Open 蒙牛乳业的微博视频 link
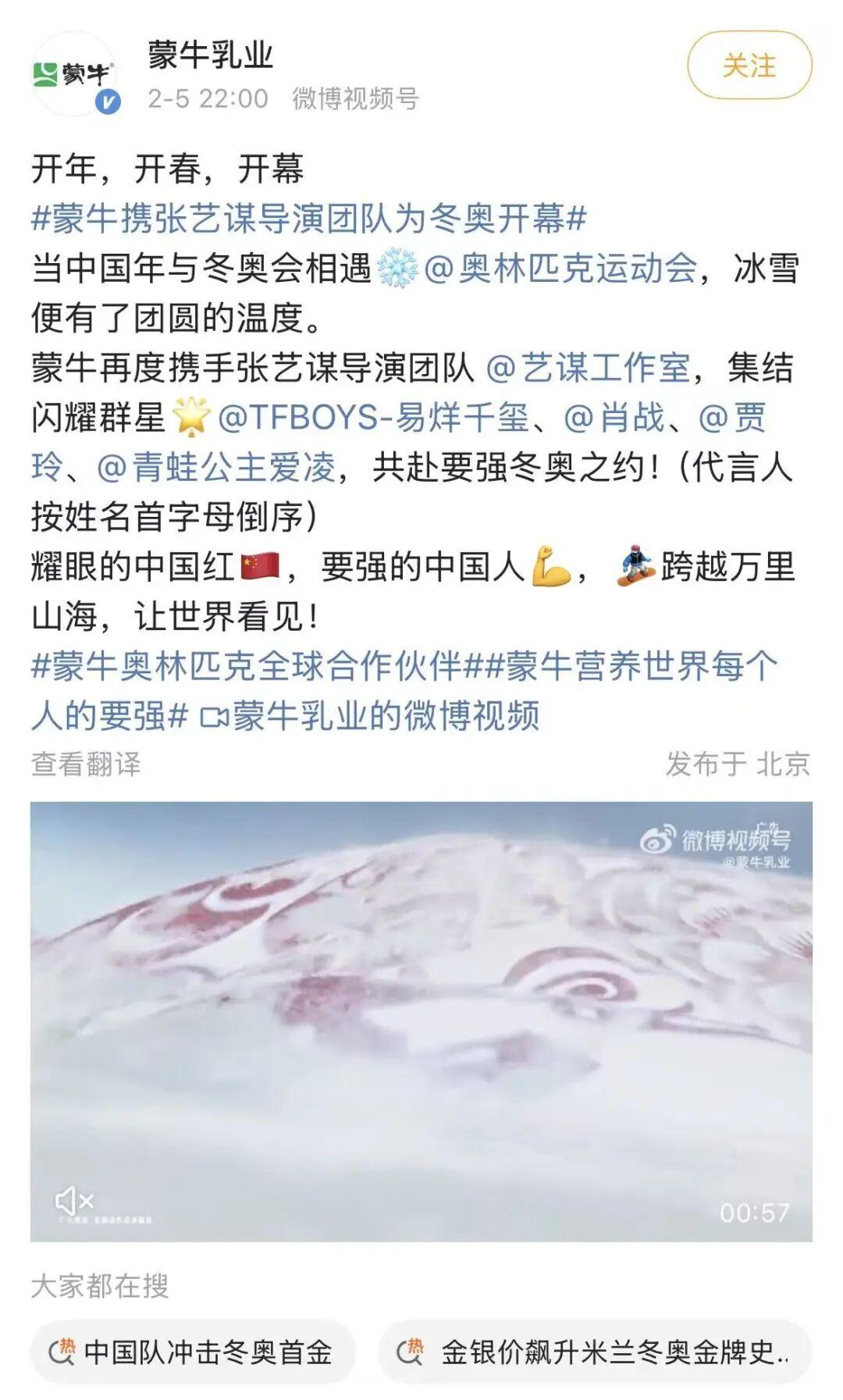 coord(370,715)
